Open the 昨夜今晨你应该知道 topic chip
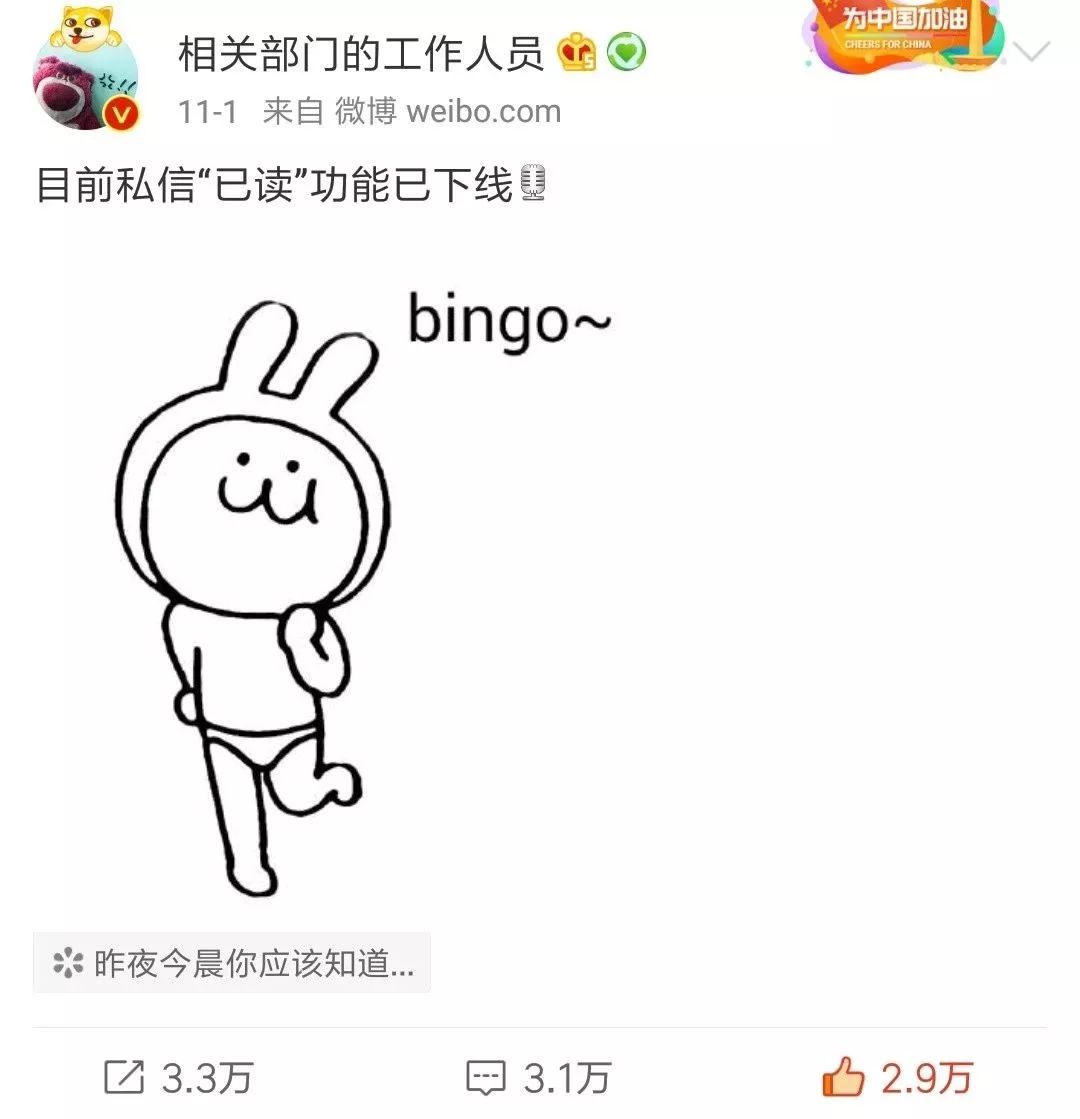 point(232,963)
